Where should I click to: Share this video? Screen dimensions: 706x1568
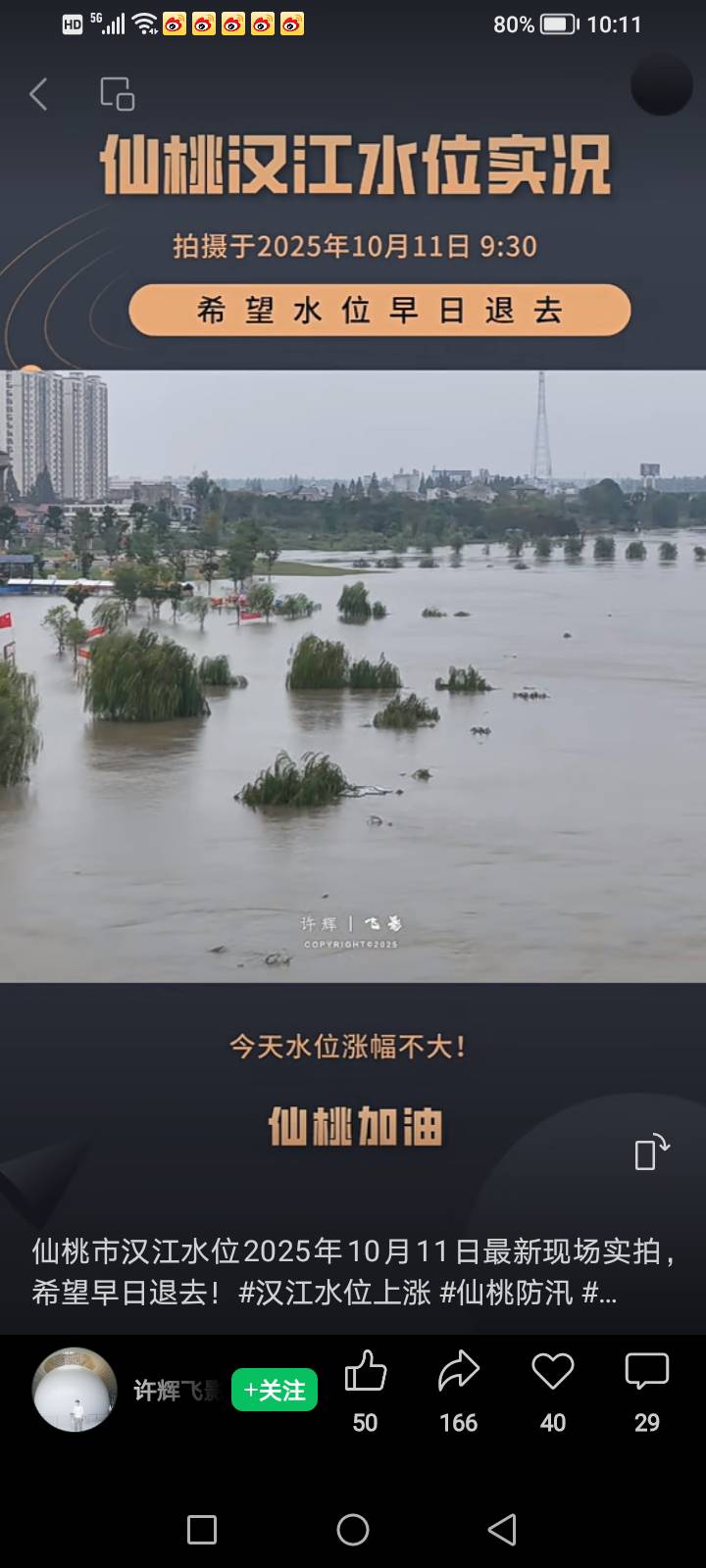pyautogui.click(x=458, y=1373)
